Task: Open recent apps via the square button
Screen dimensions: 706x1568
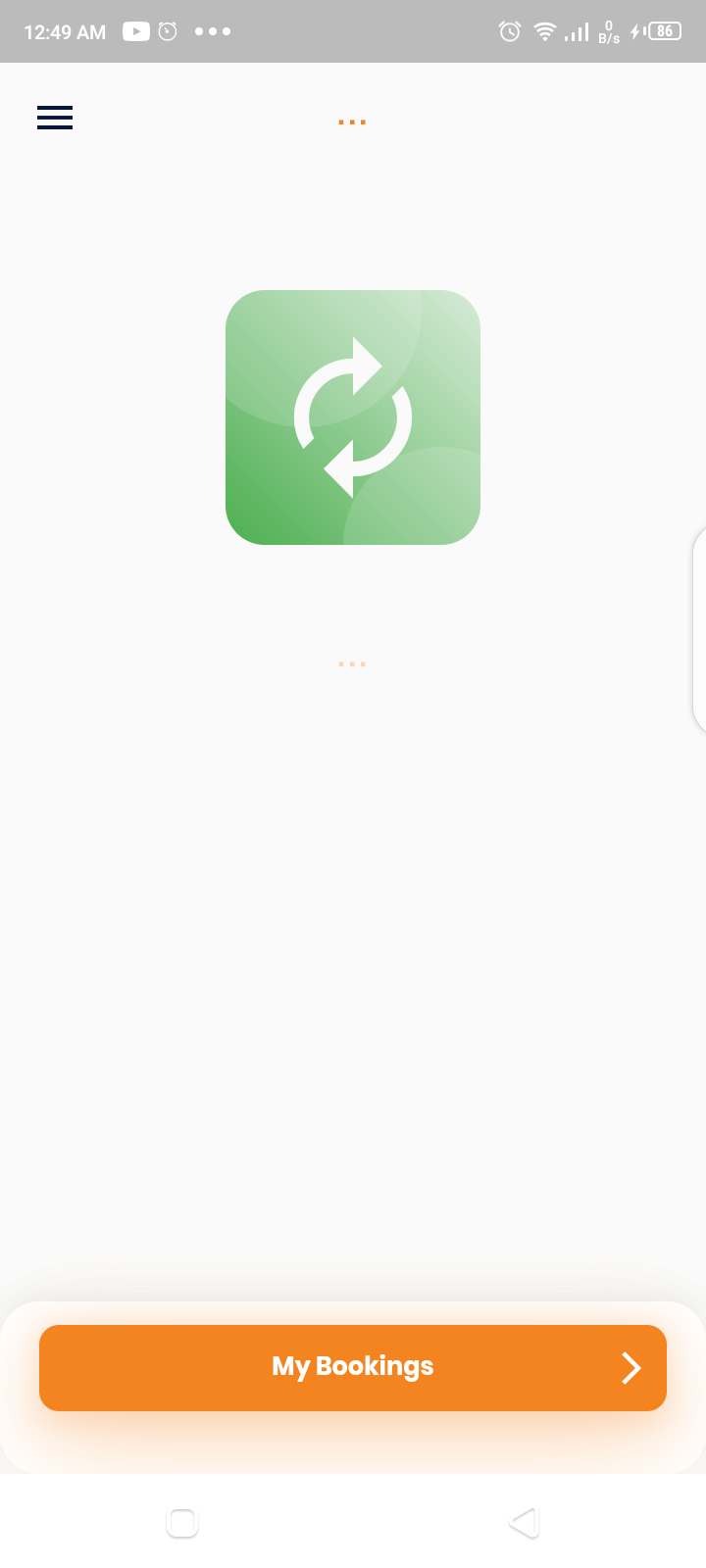Action: click(182, 1522)
